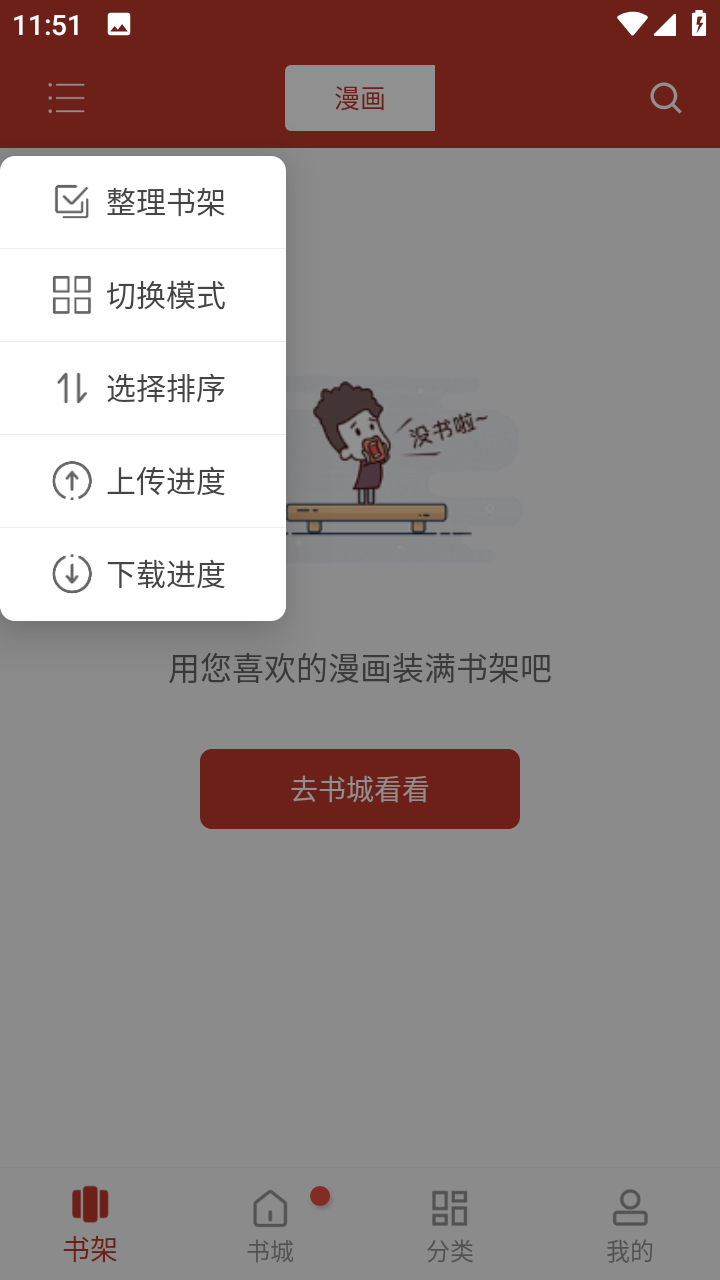Viewport: 720px width, 1280px height.
Task: Open 选择排序 sorting option
Action: pyautogui.click(x=143, y=388)
